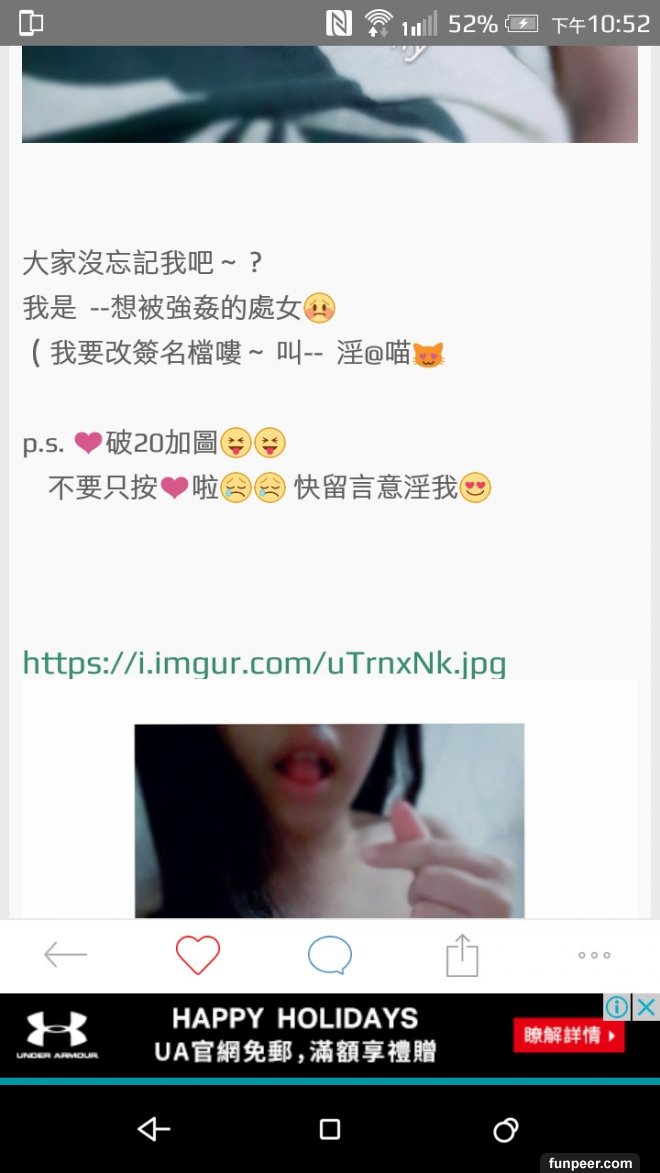Open the ad info icon
This screenshot has height=1173, width=660.
(x=618, y=1006)
